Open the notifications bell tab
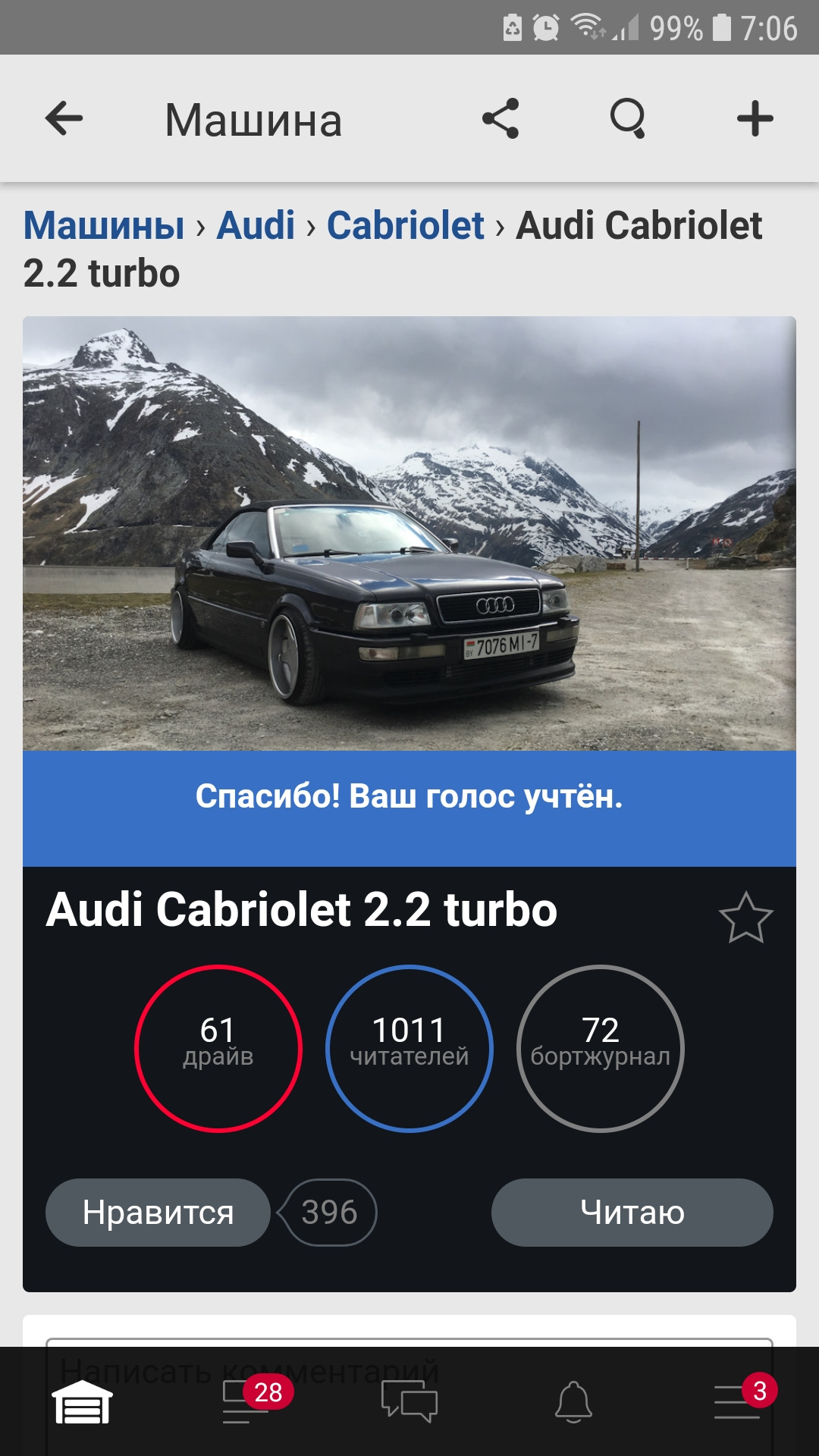The height and width of the screenshot is (1456, 819). (x=573, y=1402)
